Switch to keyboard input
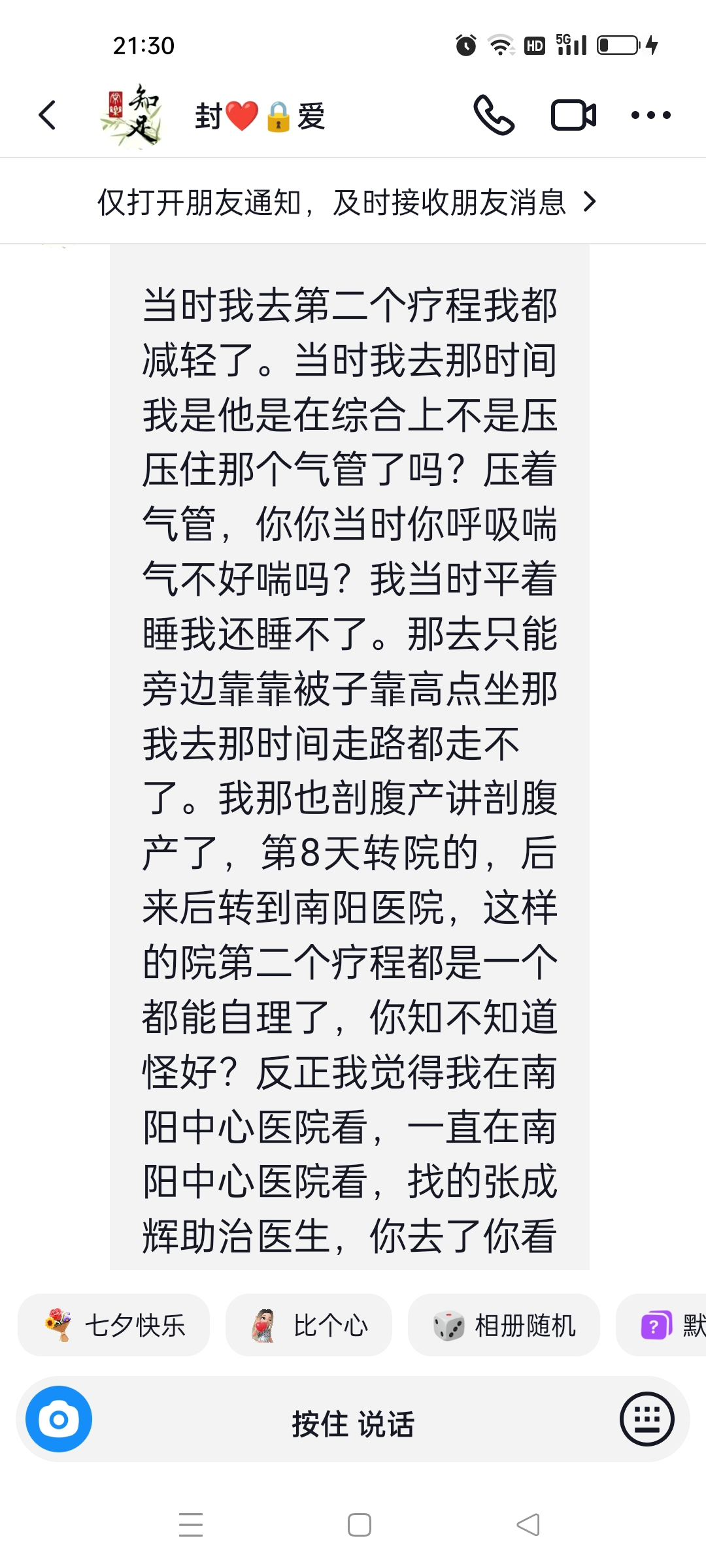The width and height of the screenshot is (706, 1568). [647, 1419]
